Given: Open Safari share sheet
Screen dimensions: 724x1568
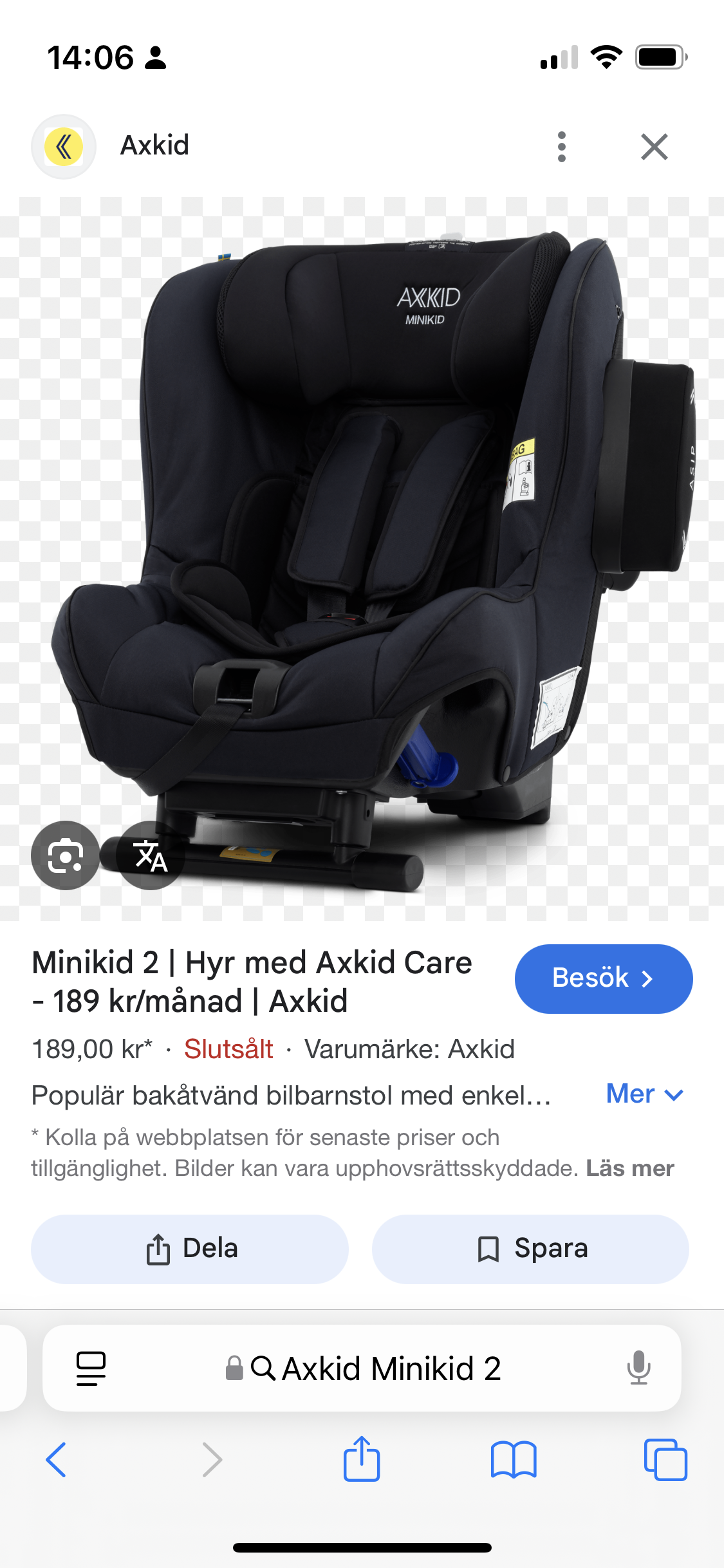Looking at the screenshot, I should coord(361,1459).
